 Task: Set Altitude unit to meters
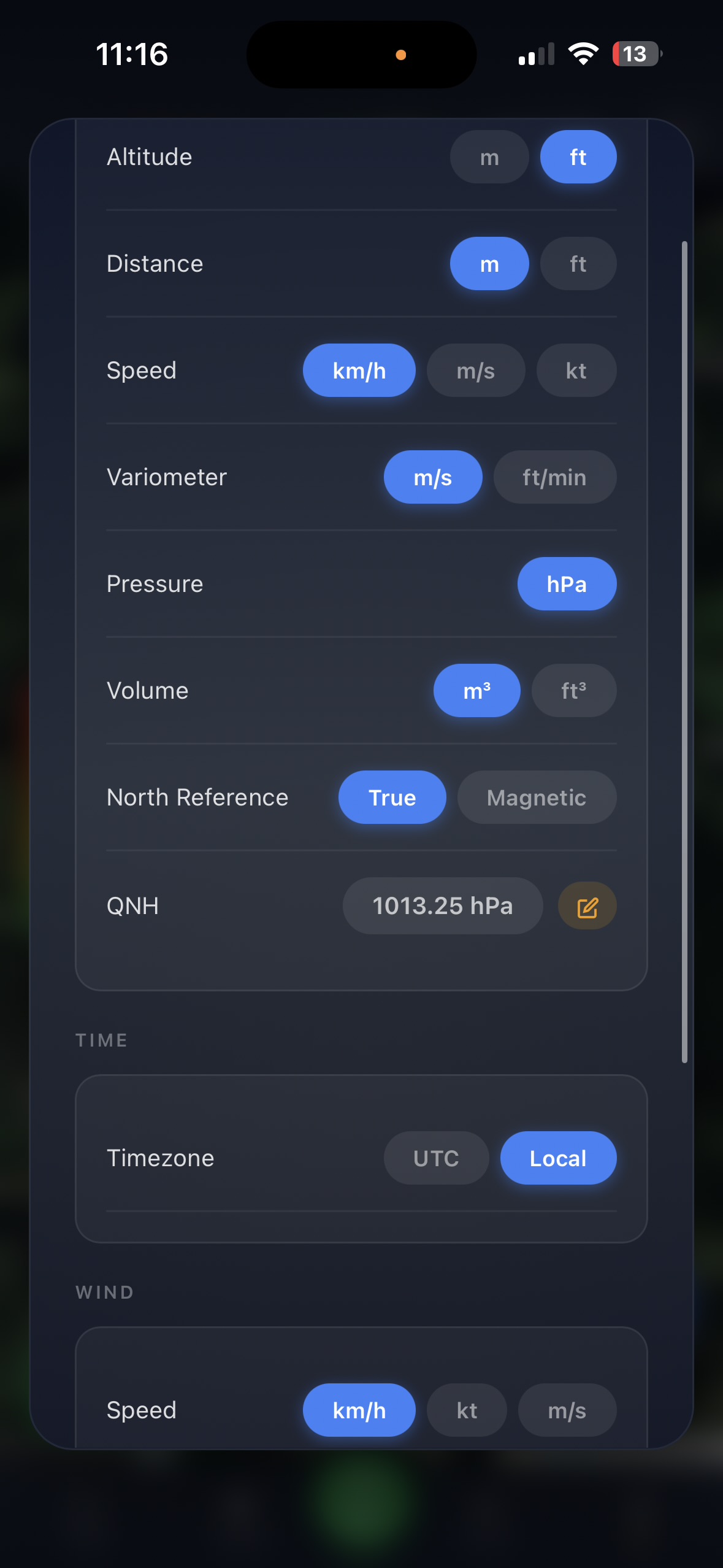(x=489, y=157)
